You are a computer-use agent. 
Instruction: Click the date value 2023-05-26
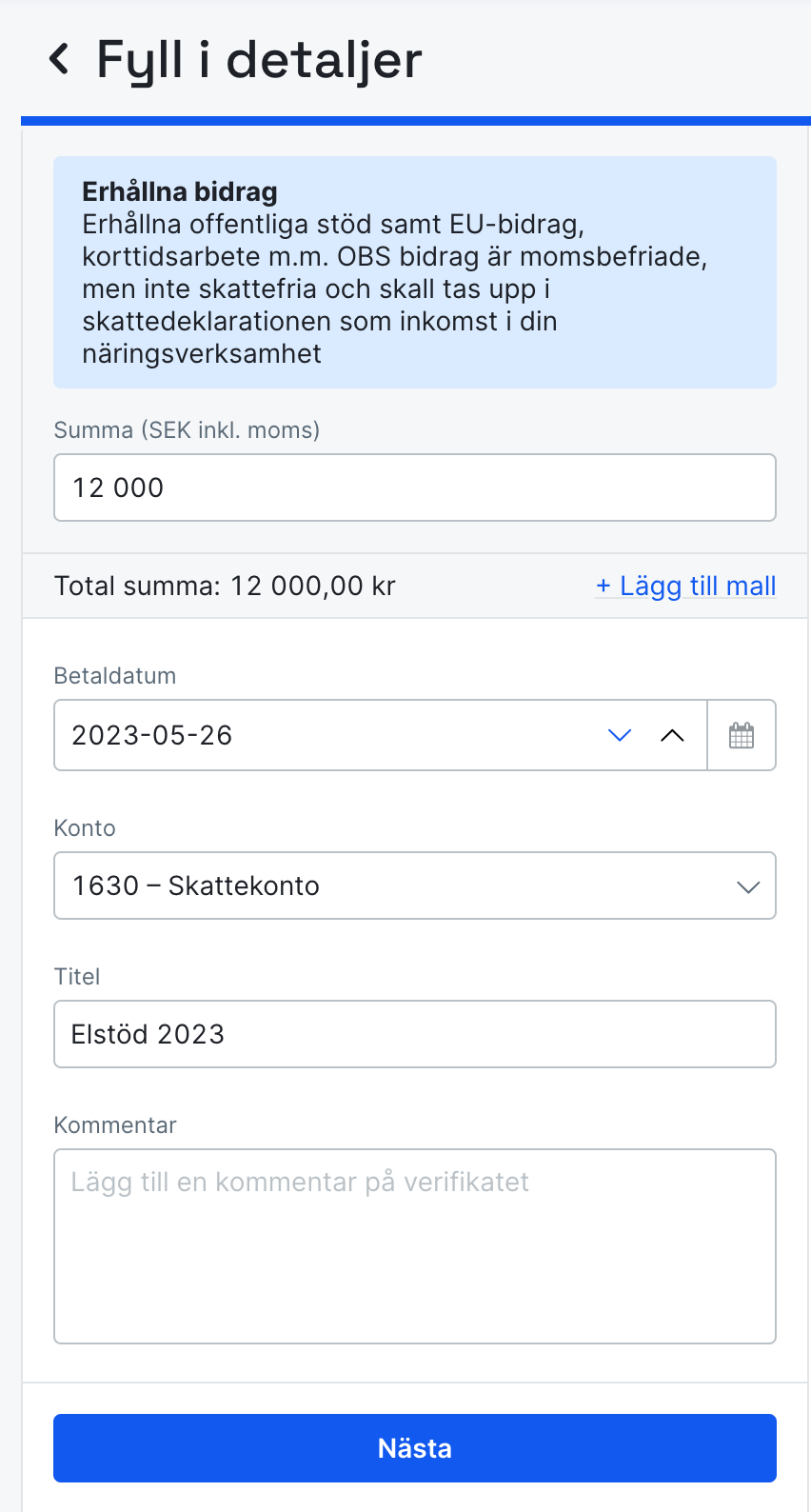coord(152,734)
